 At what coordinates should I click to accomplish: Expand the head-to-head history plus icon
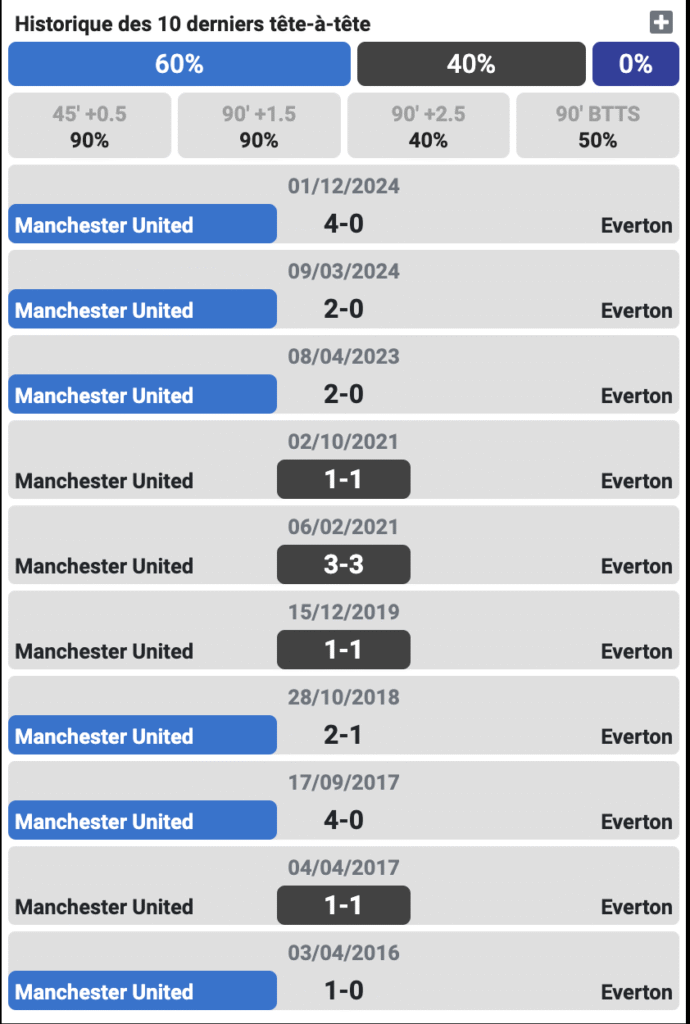coord(661,23)
